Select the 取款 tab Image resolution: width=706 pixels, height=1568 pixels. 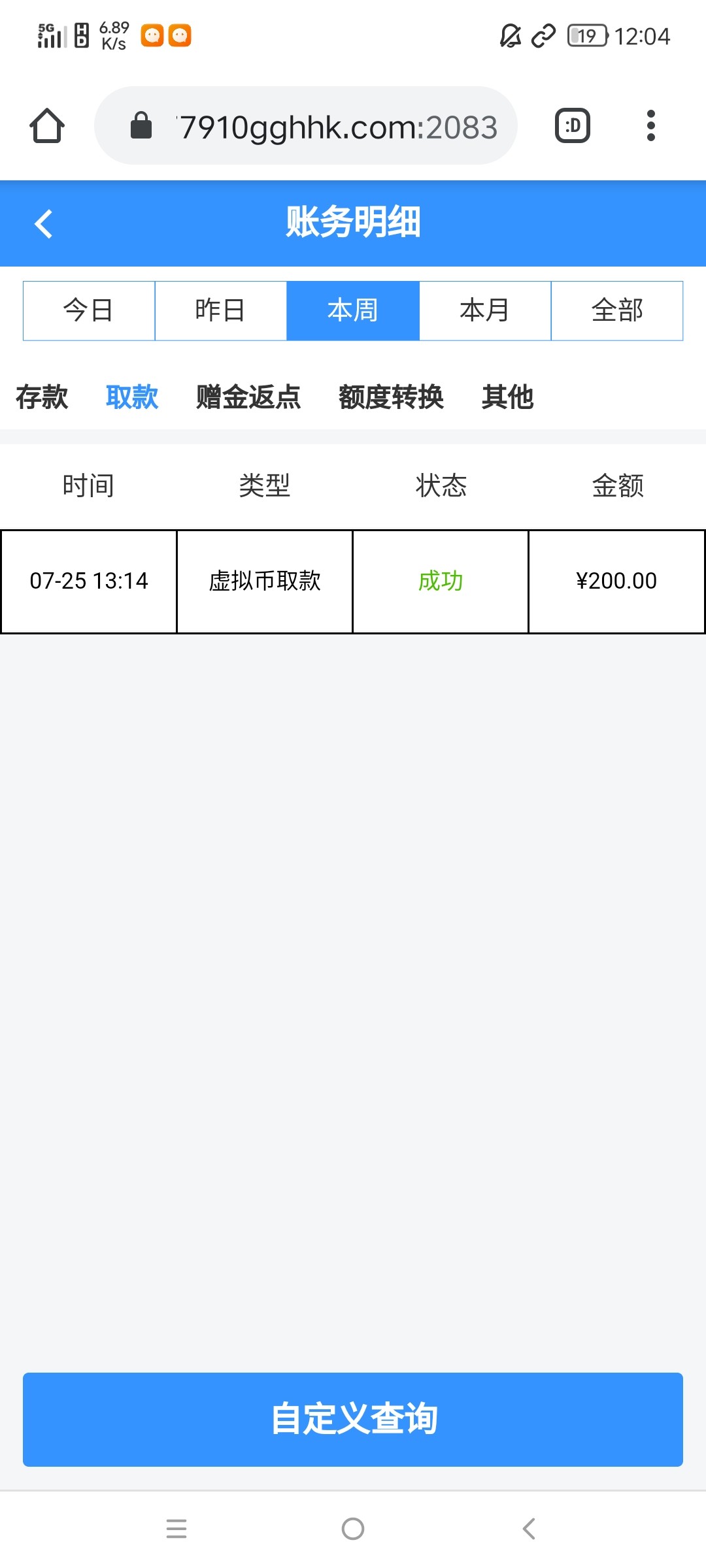(x=132, y=397)
